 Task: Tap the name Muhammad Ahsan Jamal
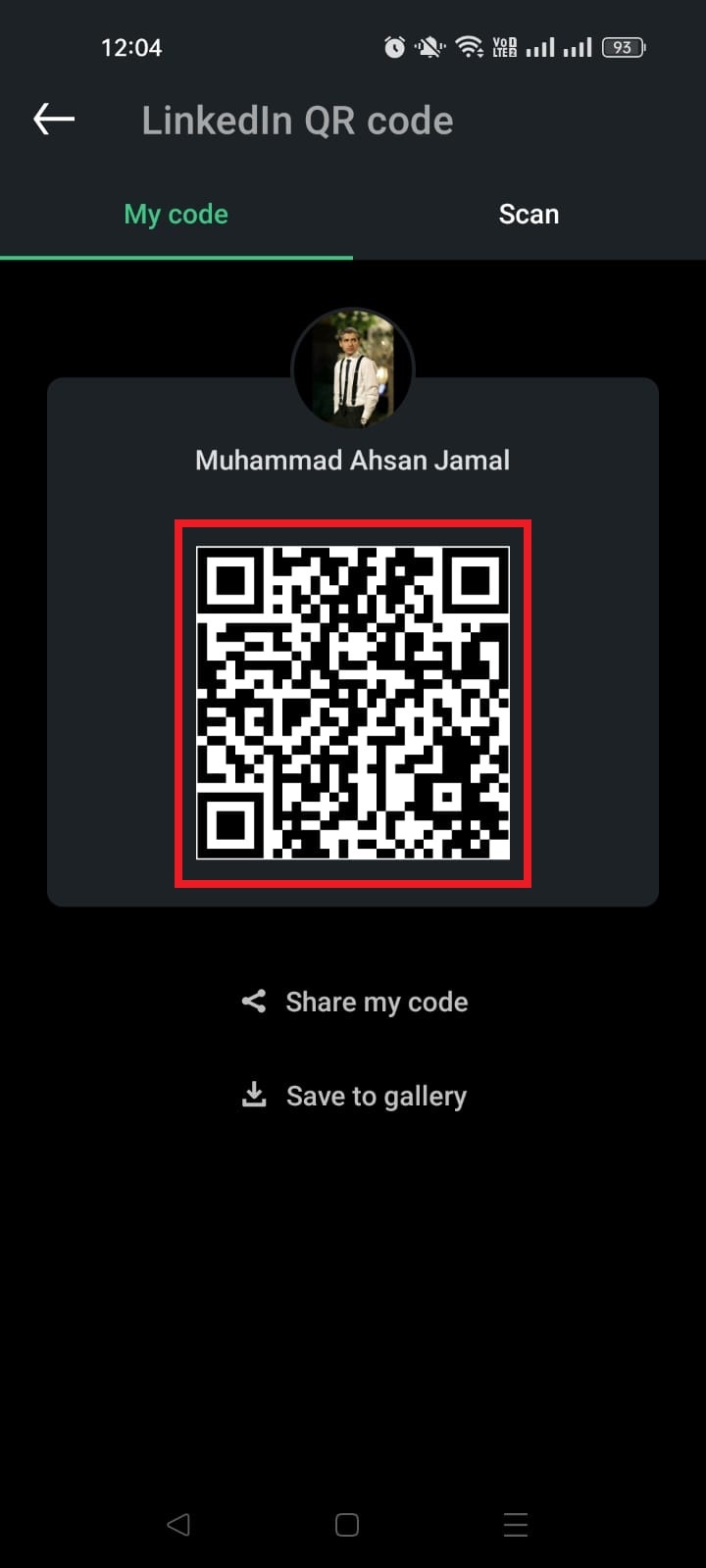click(353, 459)
